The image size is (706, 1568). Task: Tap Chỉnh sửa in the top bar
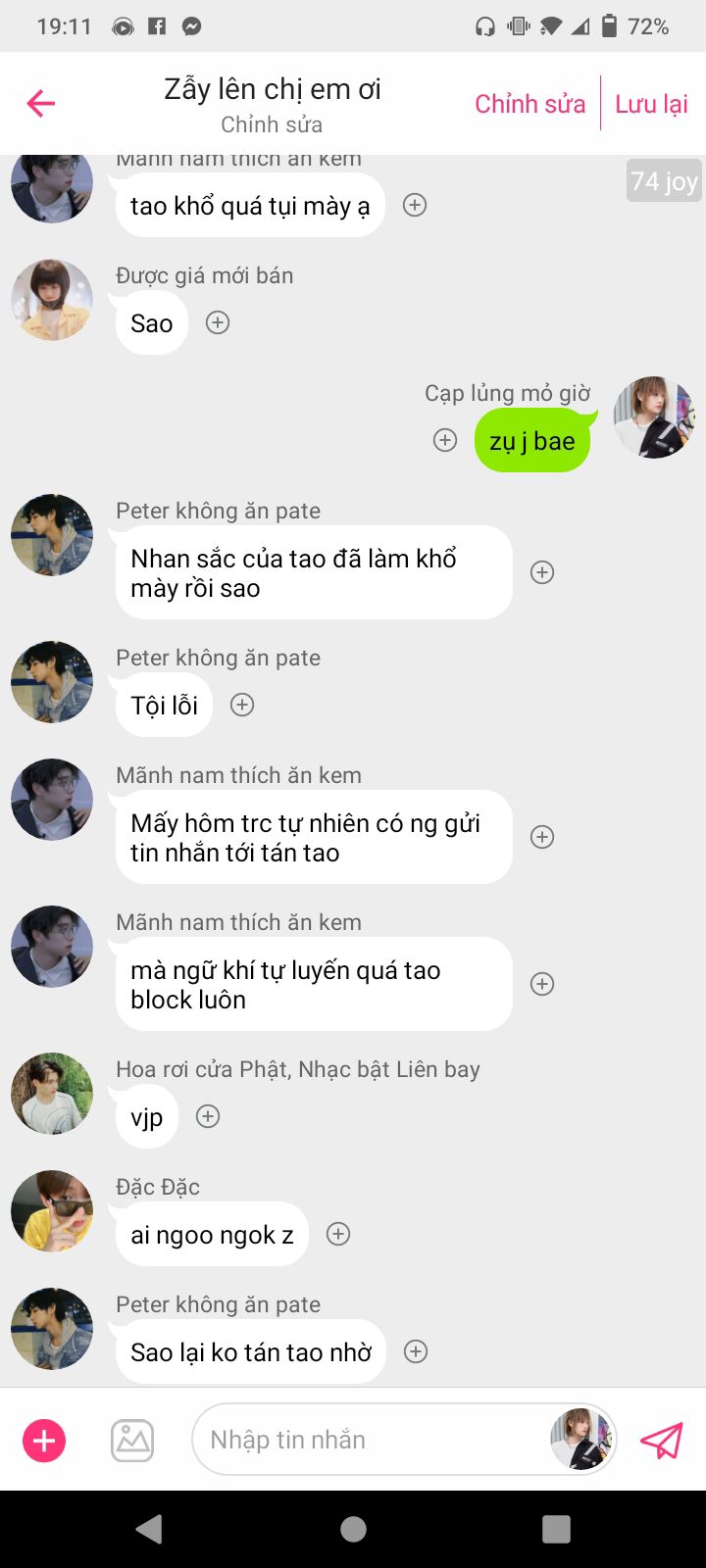coord(529,104)
